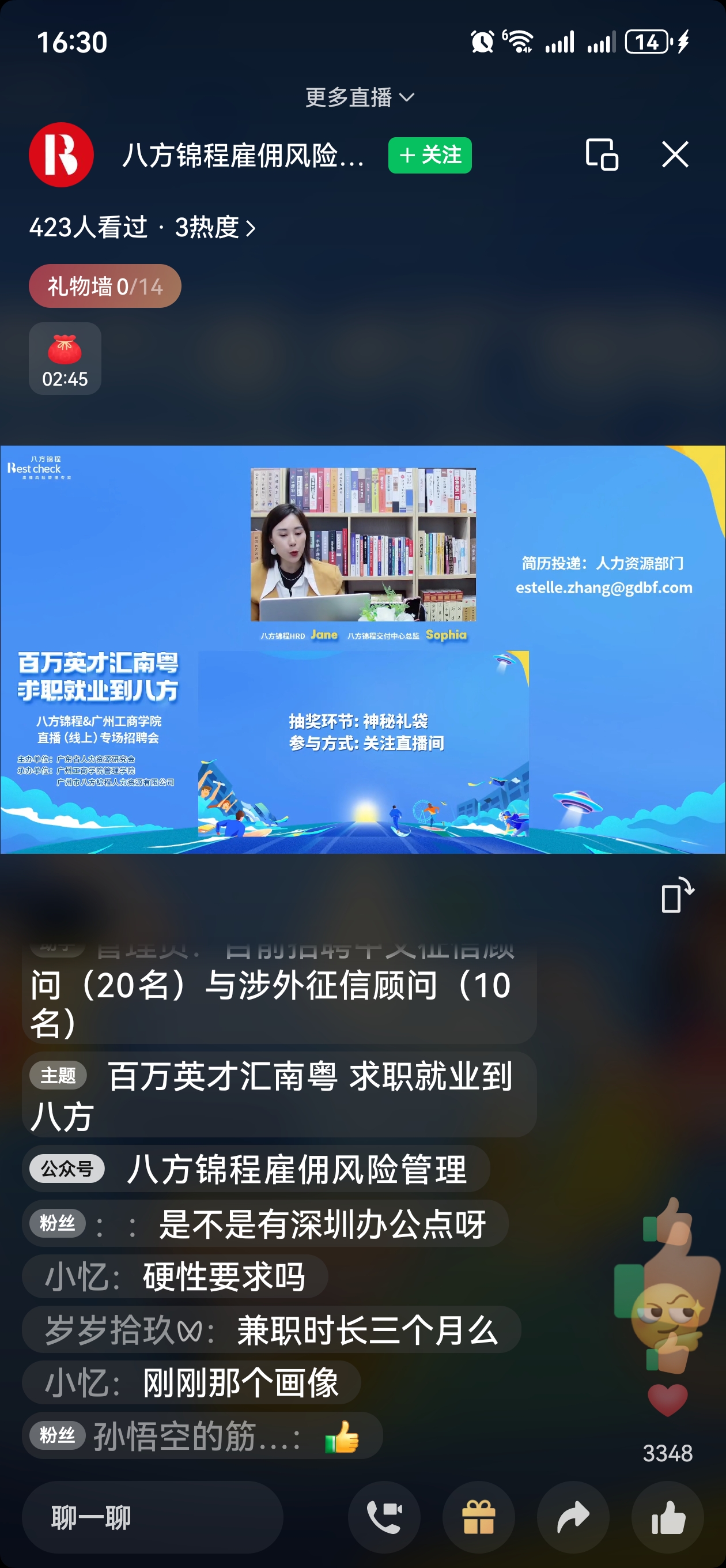
Task: Open the gift panel
Action: pos(478,1517)
